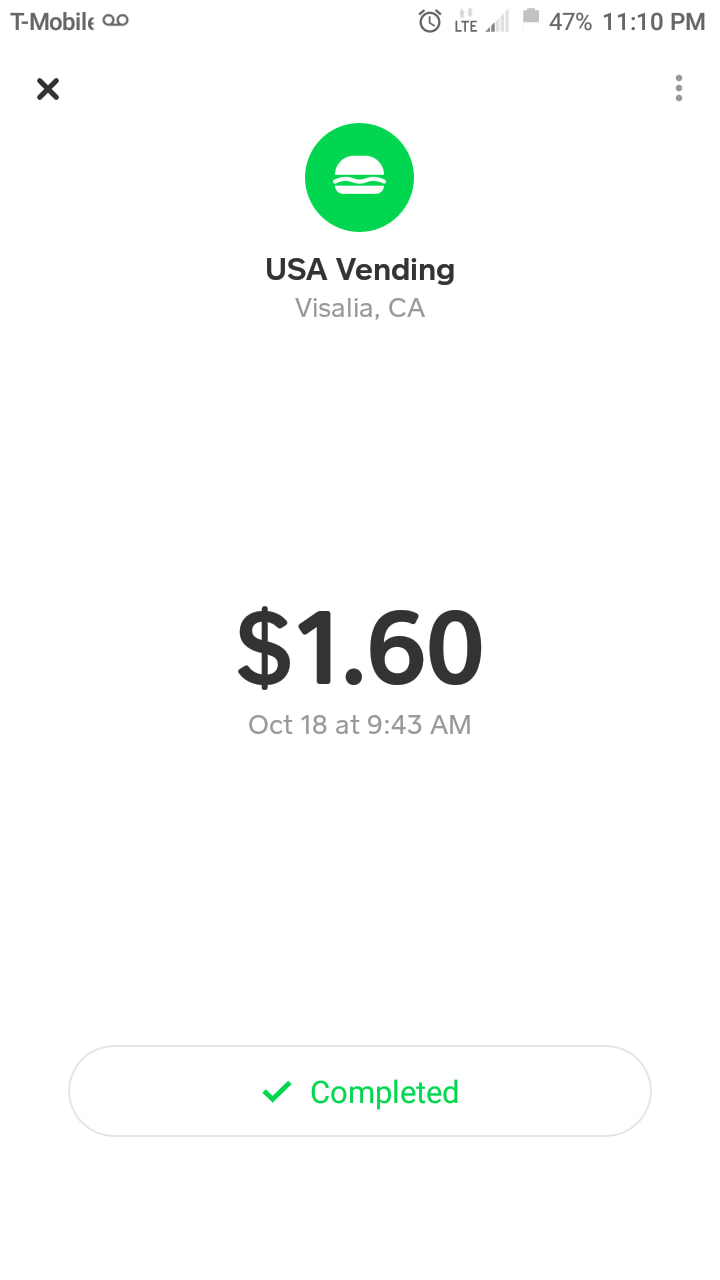Tap the green burger merchant avatar icon
Screen dimensions: 720x1280
(359, 177)
